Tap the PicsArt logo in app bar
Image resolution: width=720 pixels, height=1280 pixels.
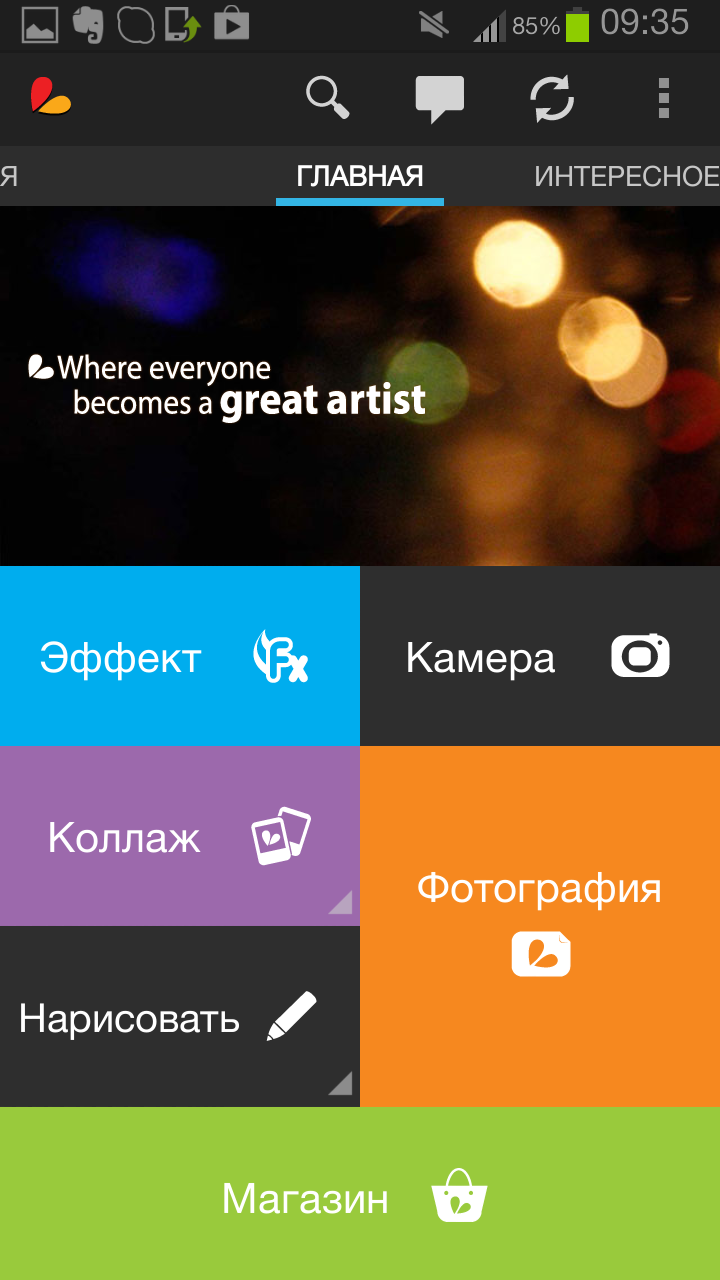(51, 98)
